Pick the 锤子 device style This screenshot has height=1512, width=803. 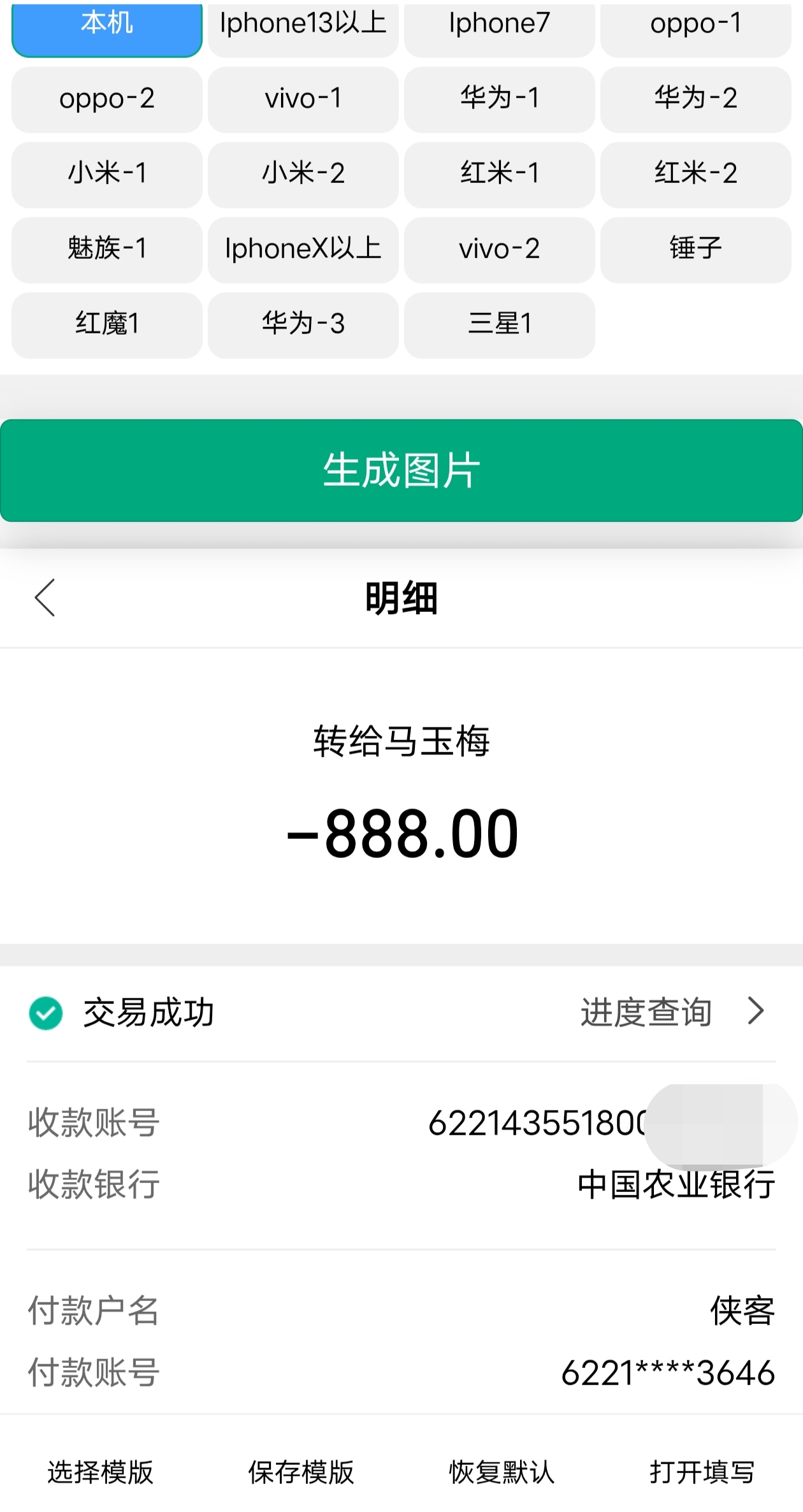tap(695, 249)
